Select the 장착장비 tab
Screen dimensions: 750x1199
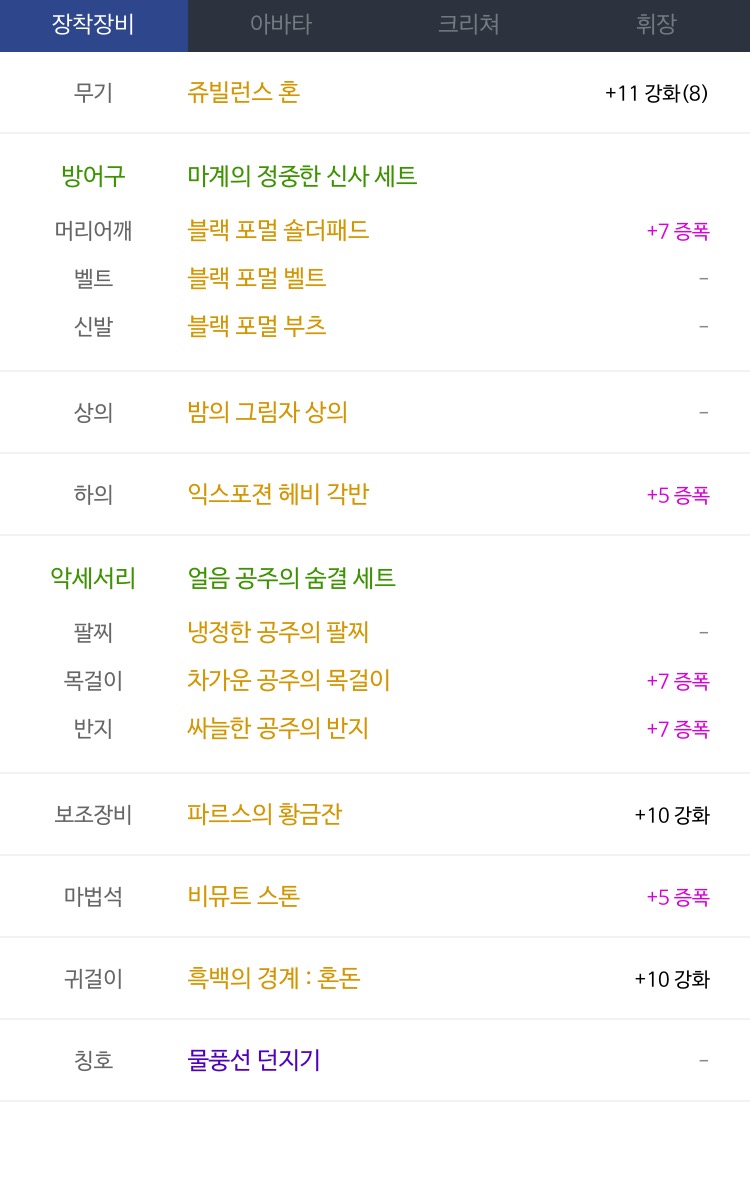pyautogui.click(x=93, y=25)
